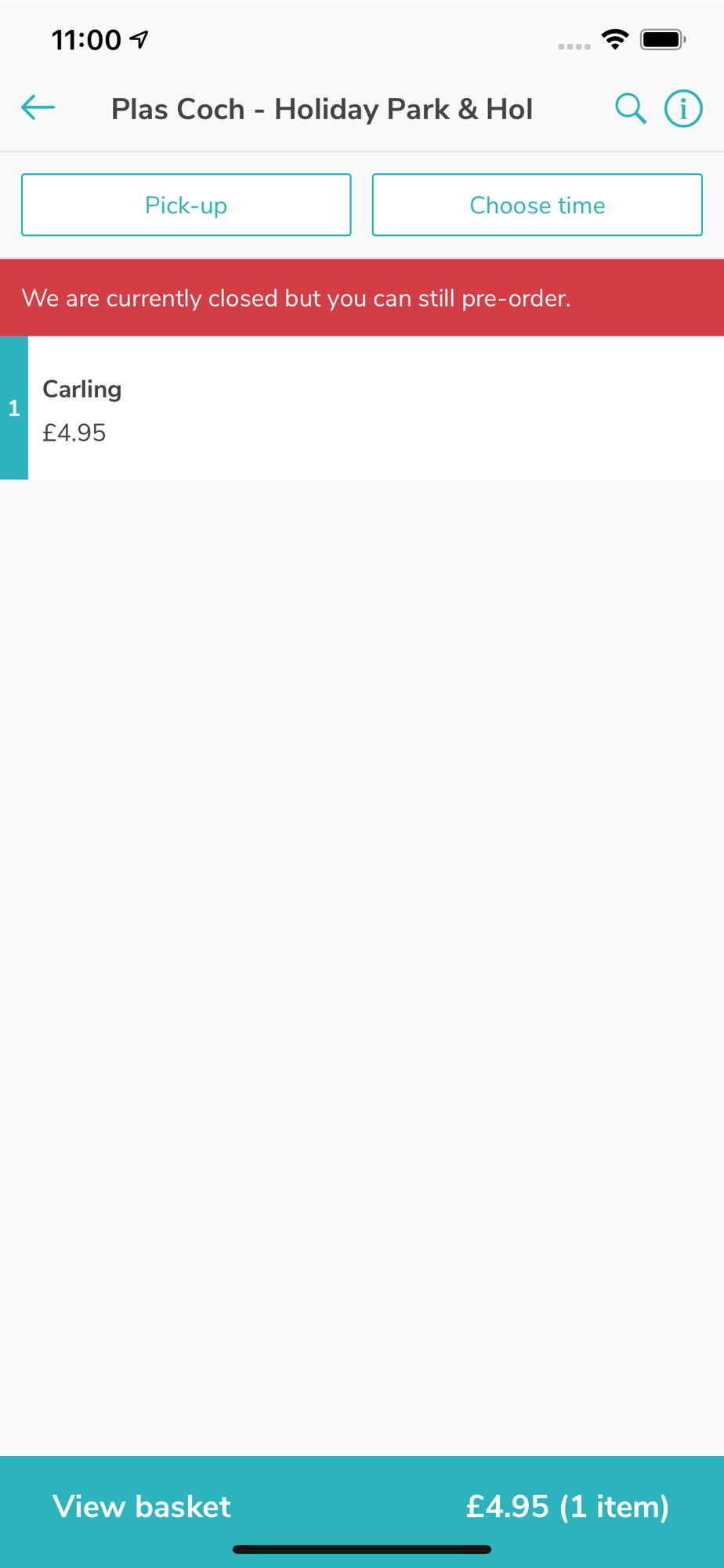Open venue information icon
The height and width of the screenshot is (1568, 724).
[x=683, y=108]
